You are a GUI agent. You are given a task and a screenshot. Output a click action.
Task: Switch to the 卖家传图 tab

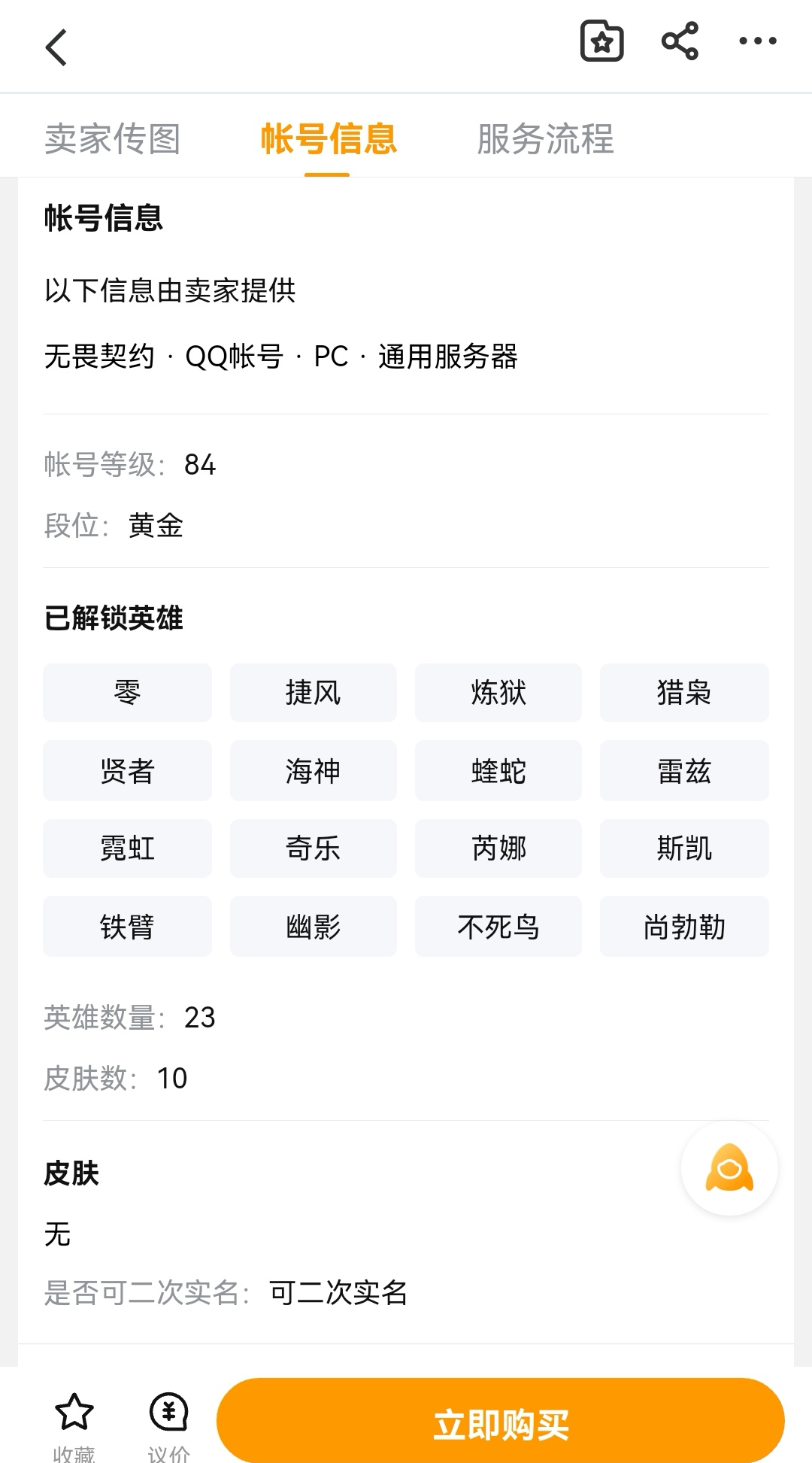pos(113,139)
